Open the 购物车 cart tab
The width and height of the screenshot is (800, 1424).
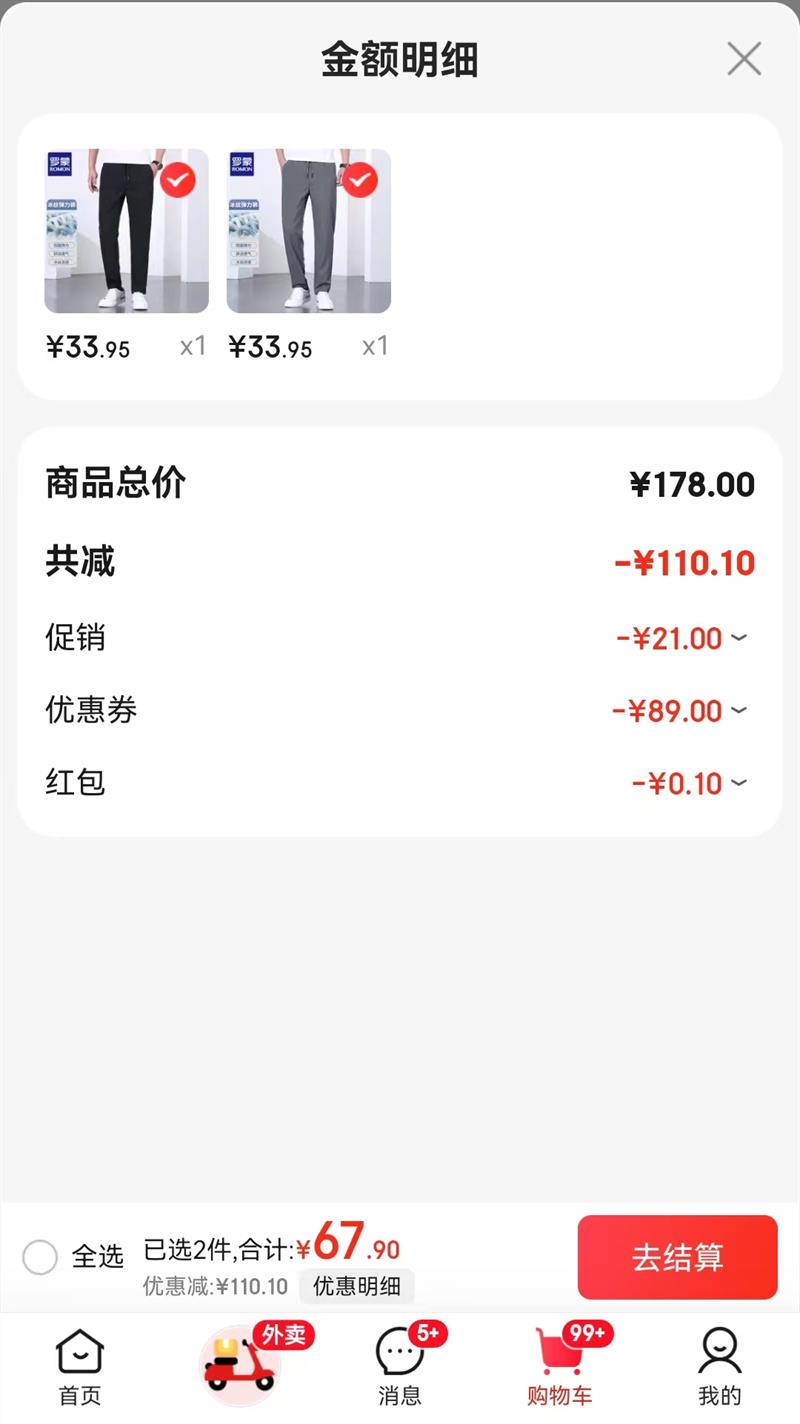click(560, 1367)
